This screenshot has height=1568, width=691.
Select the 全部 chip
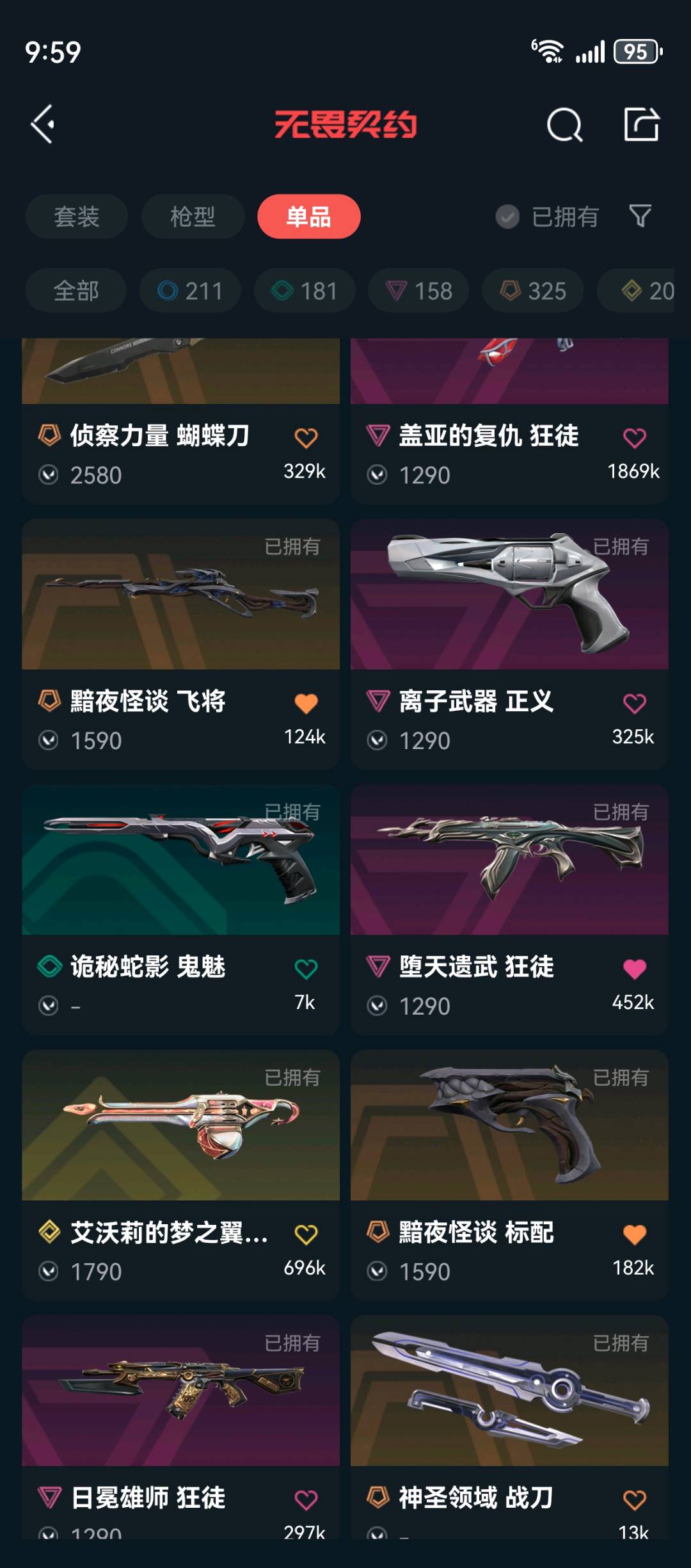point(76,291)
